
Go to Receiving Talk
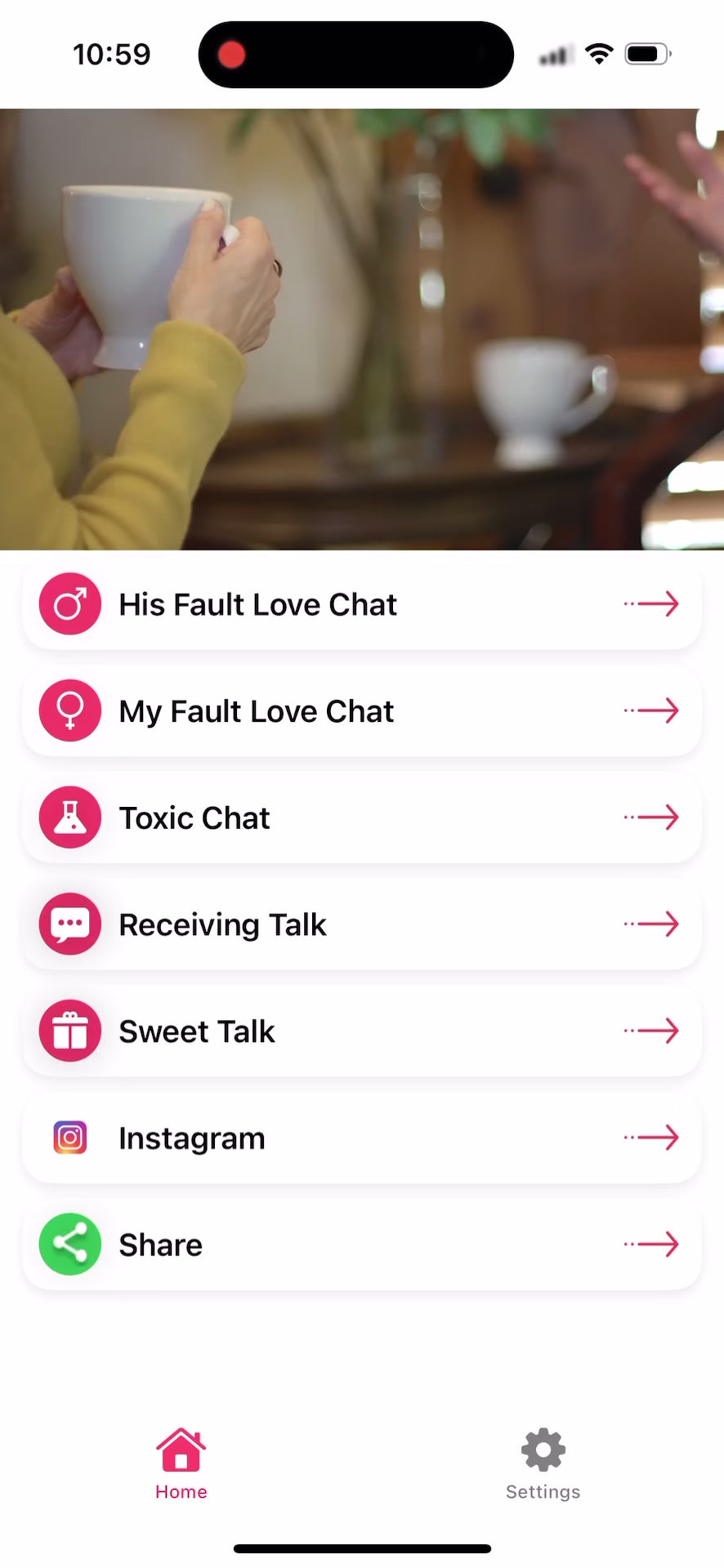click(x=361, y=924)
